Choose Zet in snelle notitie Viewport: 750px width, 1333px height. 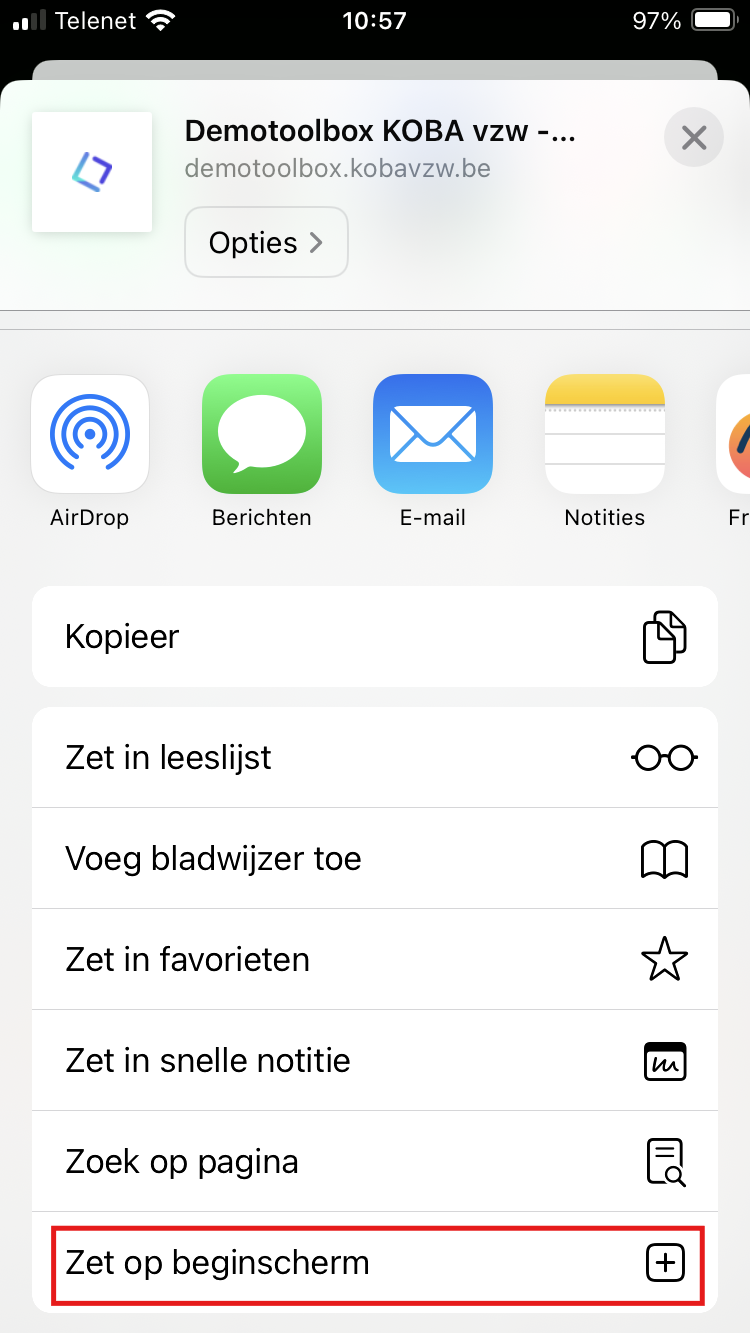(375, 1061)
